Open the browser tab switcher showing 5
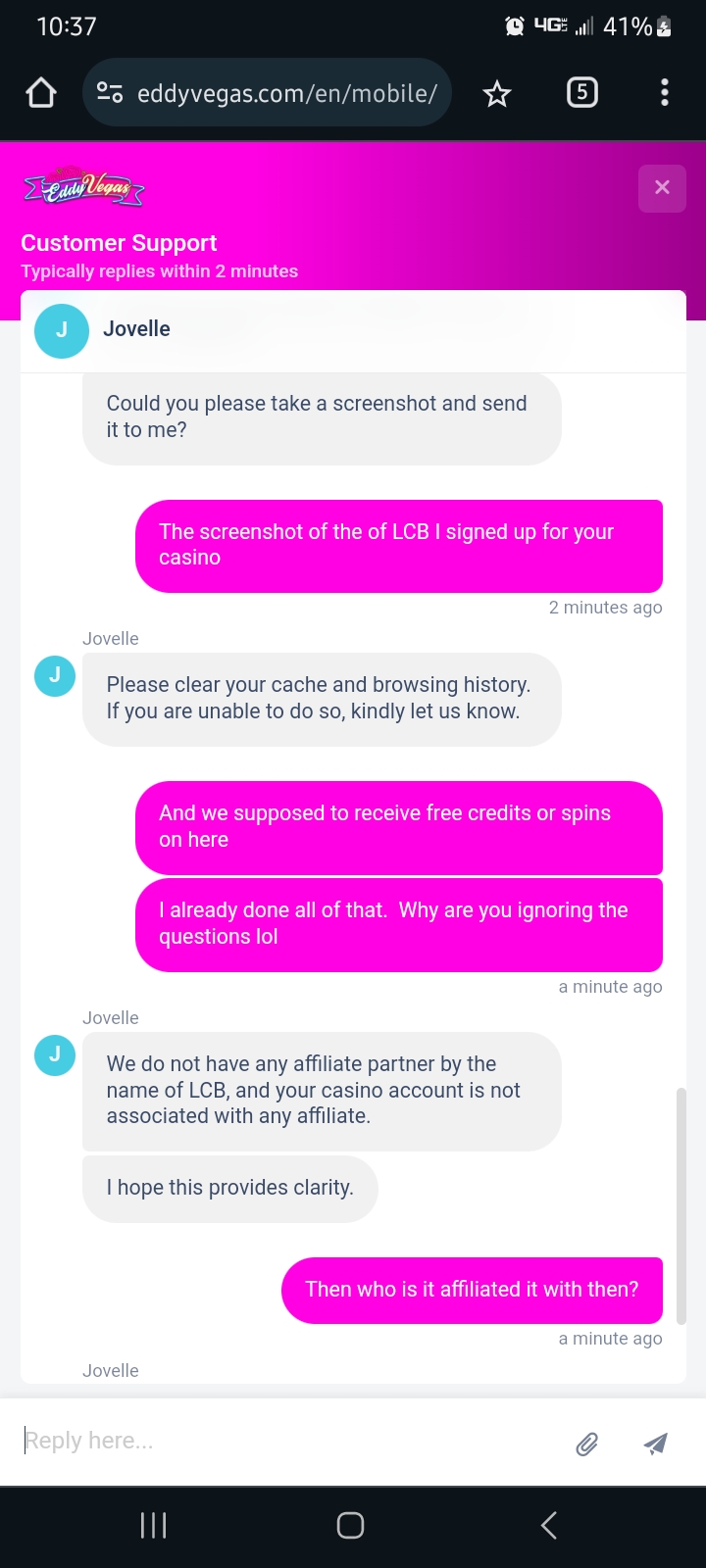 tap(582, 93)
